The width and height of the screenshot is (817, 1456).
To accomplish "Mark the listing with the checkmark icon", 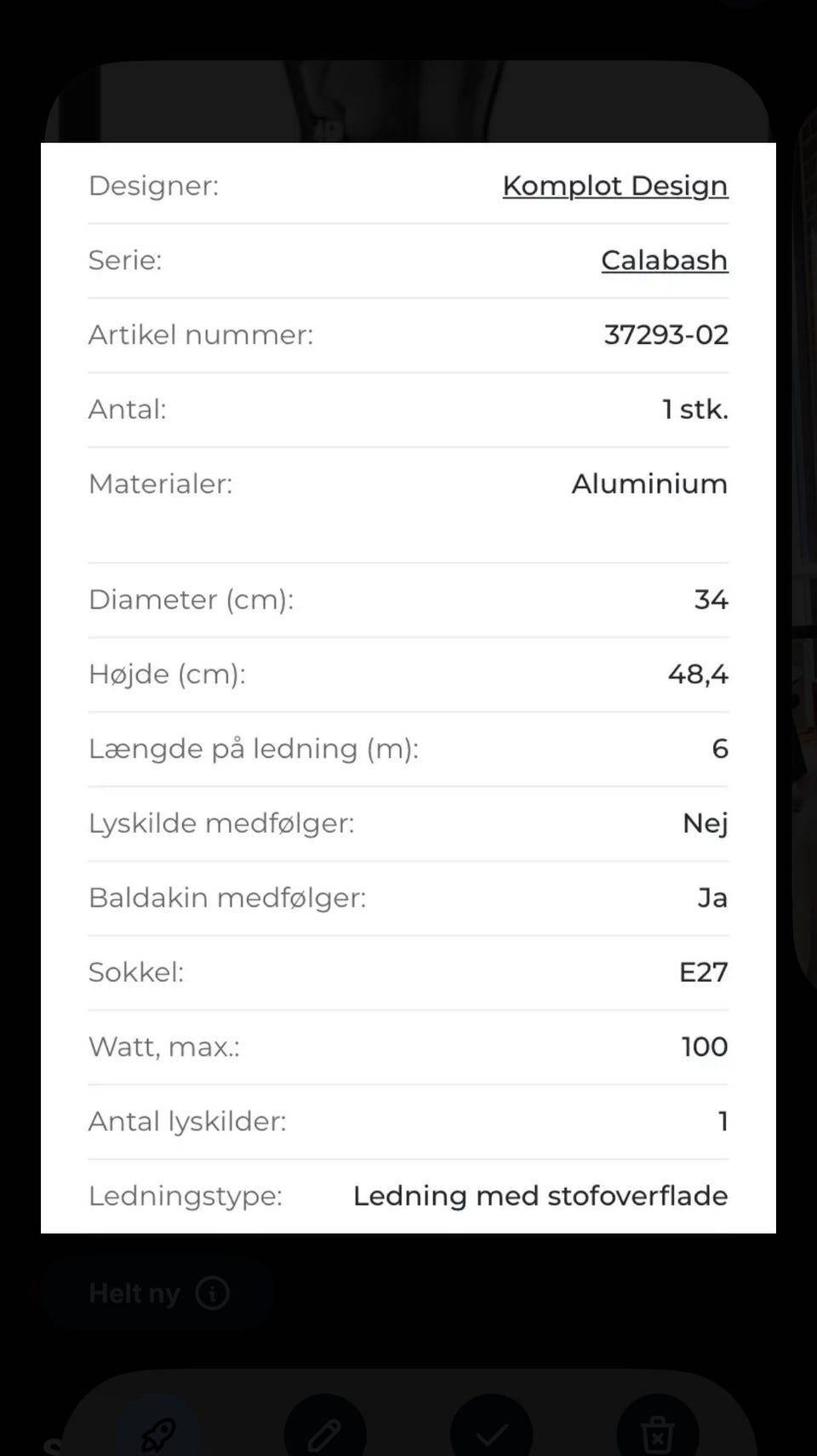I will click(491, 1434).
